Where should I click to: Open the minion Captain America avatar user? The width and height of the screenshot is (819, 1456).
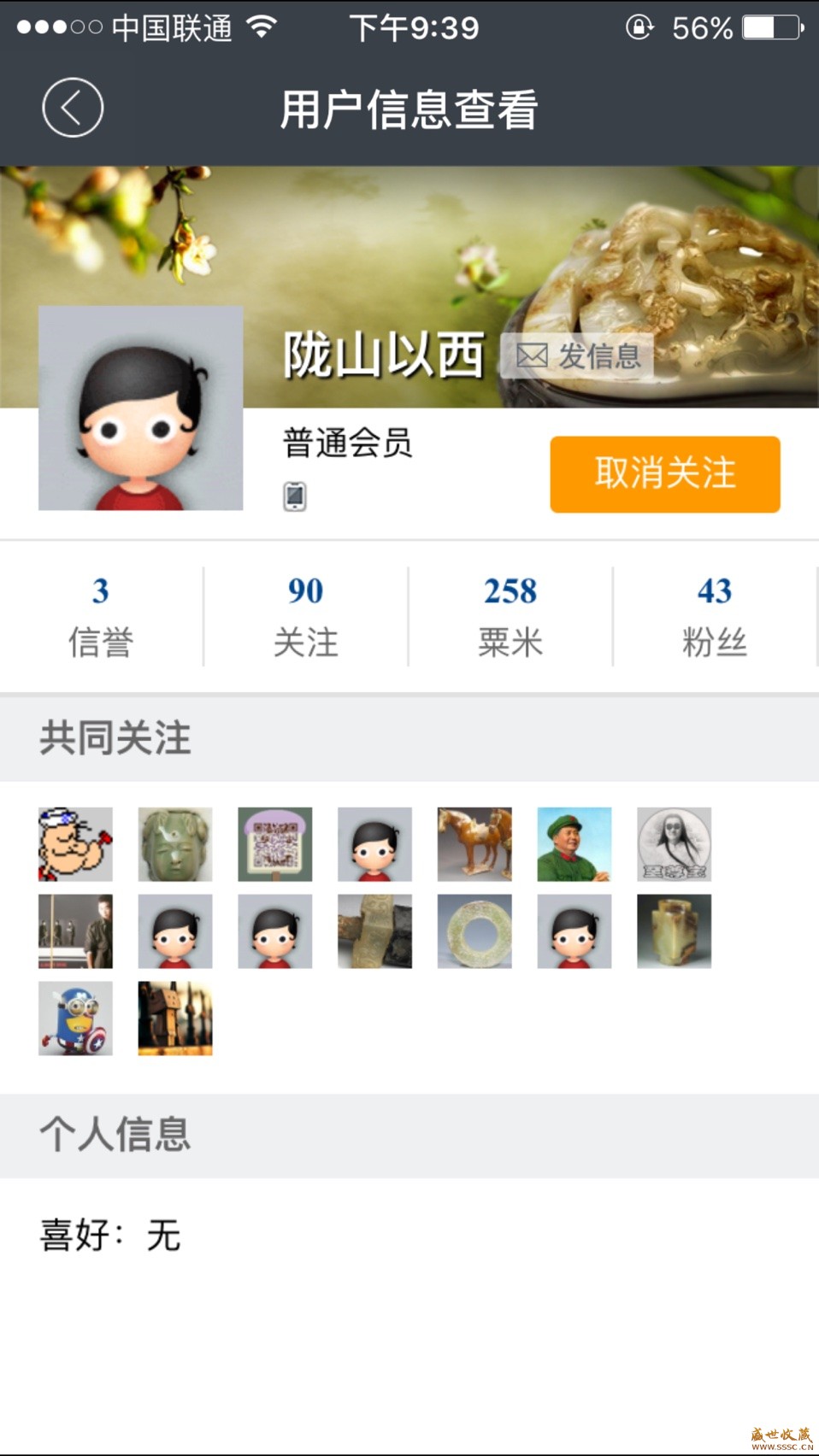pyautogui.click(x=75, y=1019)
